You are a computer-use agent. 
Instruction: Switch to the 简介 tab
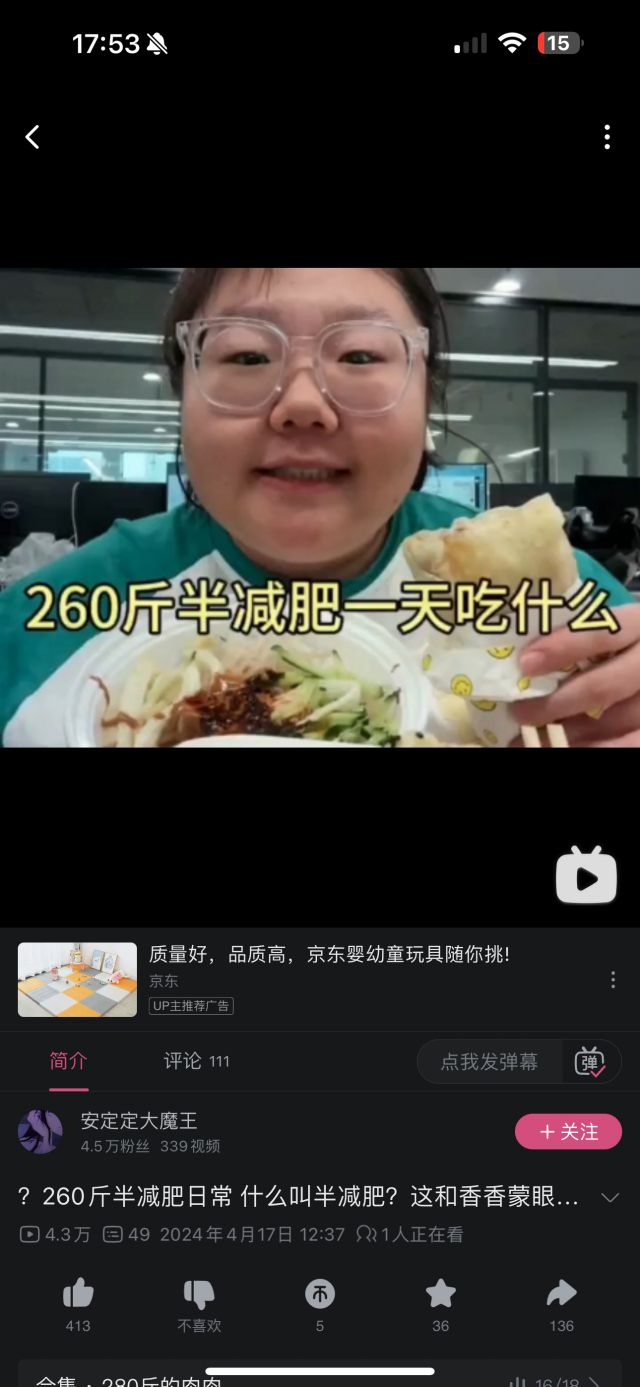pyautogui.click(x=69, y=1061)
